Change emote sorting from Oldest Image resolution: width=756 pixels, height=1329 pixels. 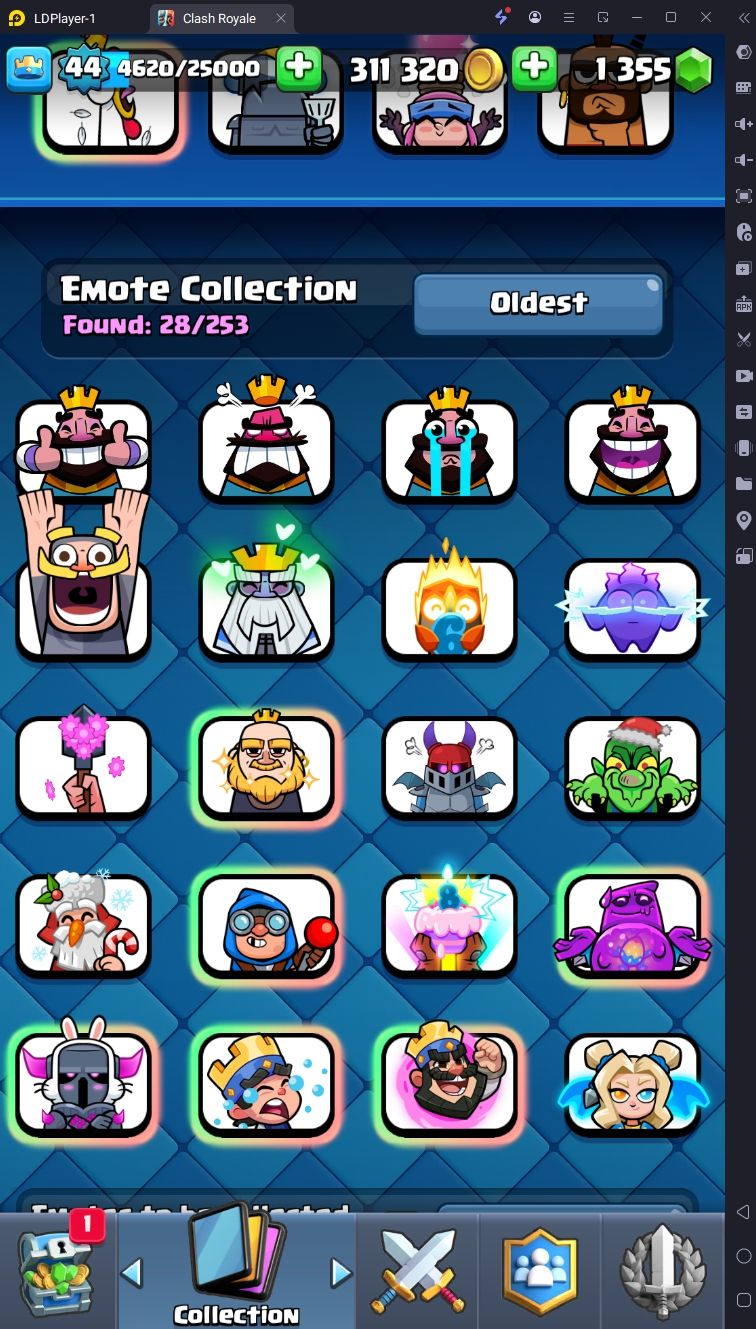coord(538,303)
